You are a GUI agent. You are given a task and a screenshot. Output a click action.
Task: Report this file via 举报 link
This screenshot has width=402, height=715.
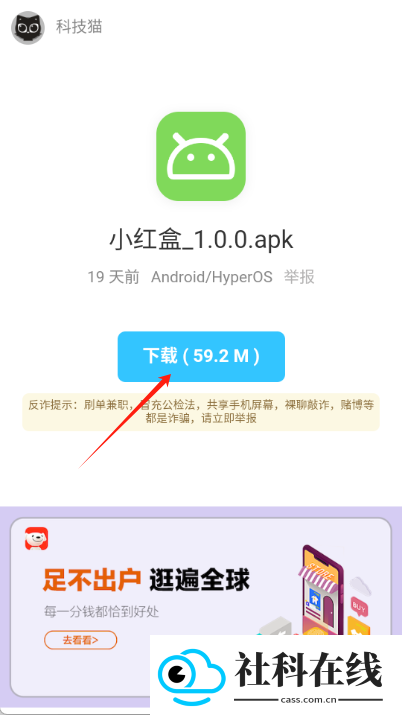click(x=299, y=277)
